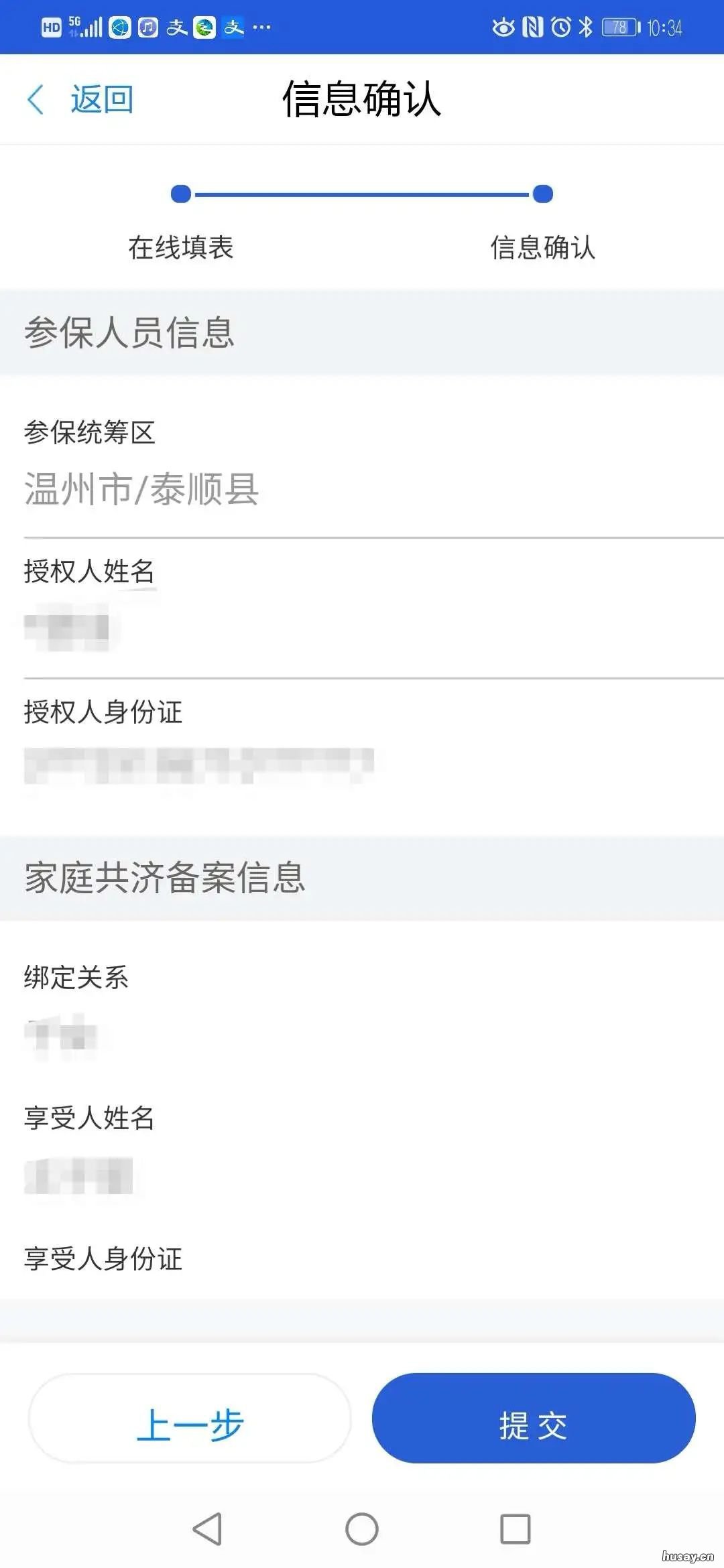Tap the ellipsis for more notification icons

pos(261,27)
